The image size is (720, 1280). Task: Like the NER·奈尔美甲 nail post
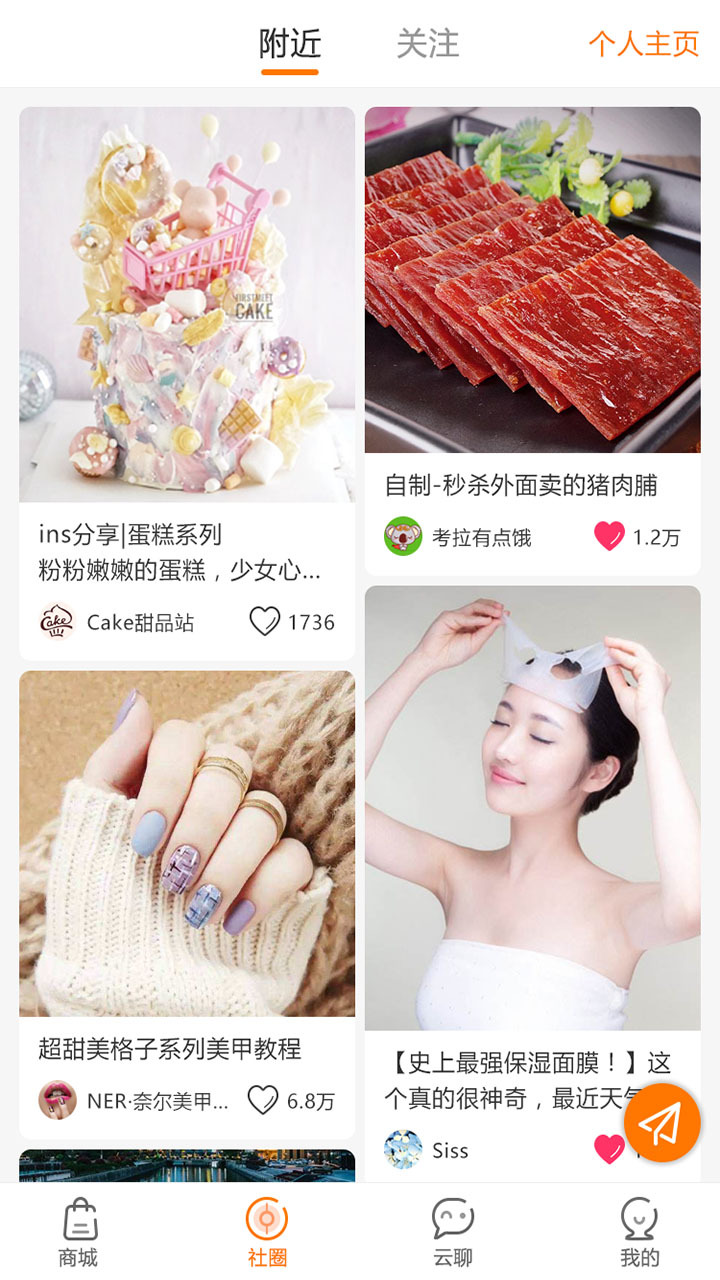click(263, 1101)
